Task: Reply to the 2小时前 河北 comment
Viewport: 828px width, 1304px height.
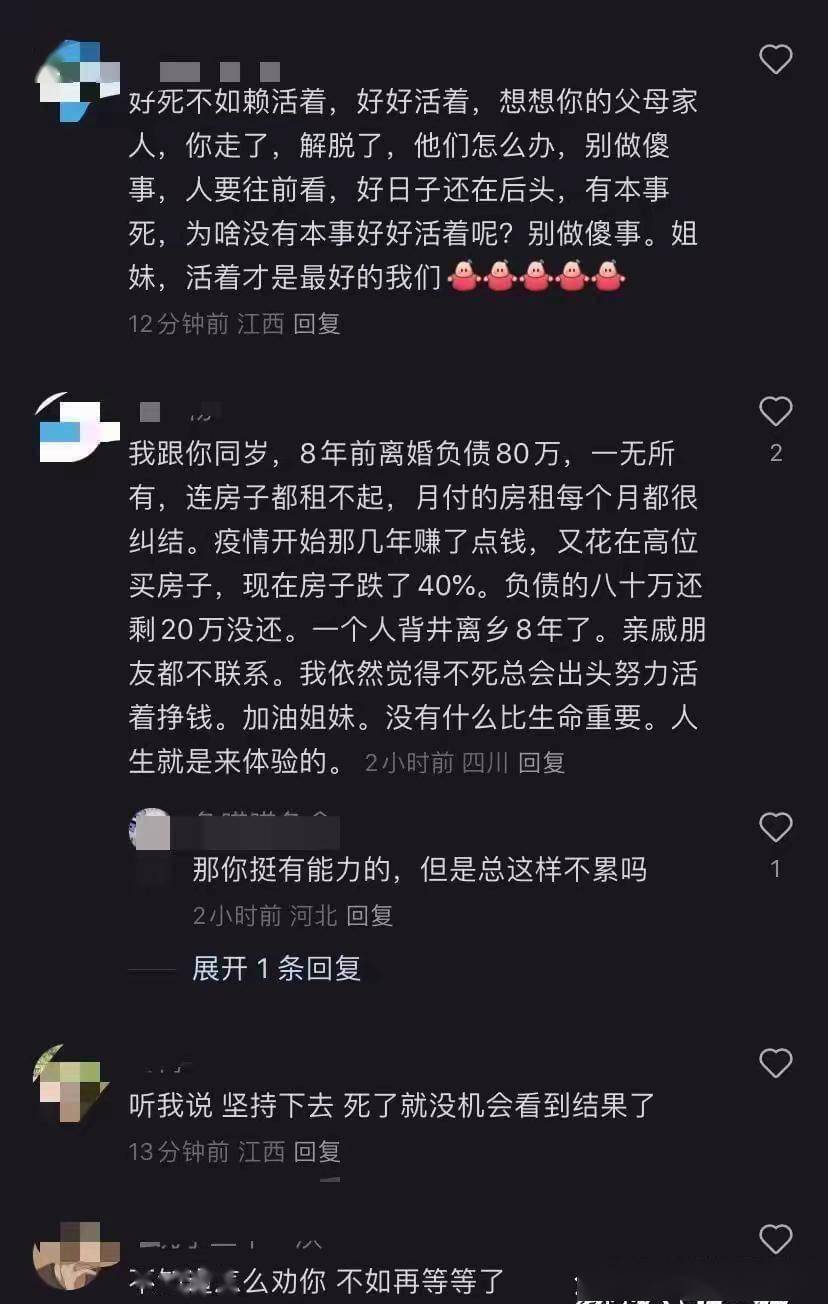Action: click(x=369, y=915)
